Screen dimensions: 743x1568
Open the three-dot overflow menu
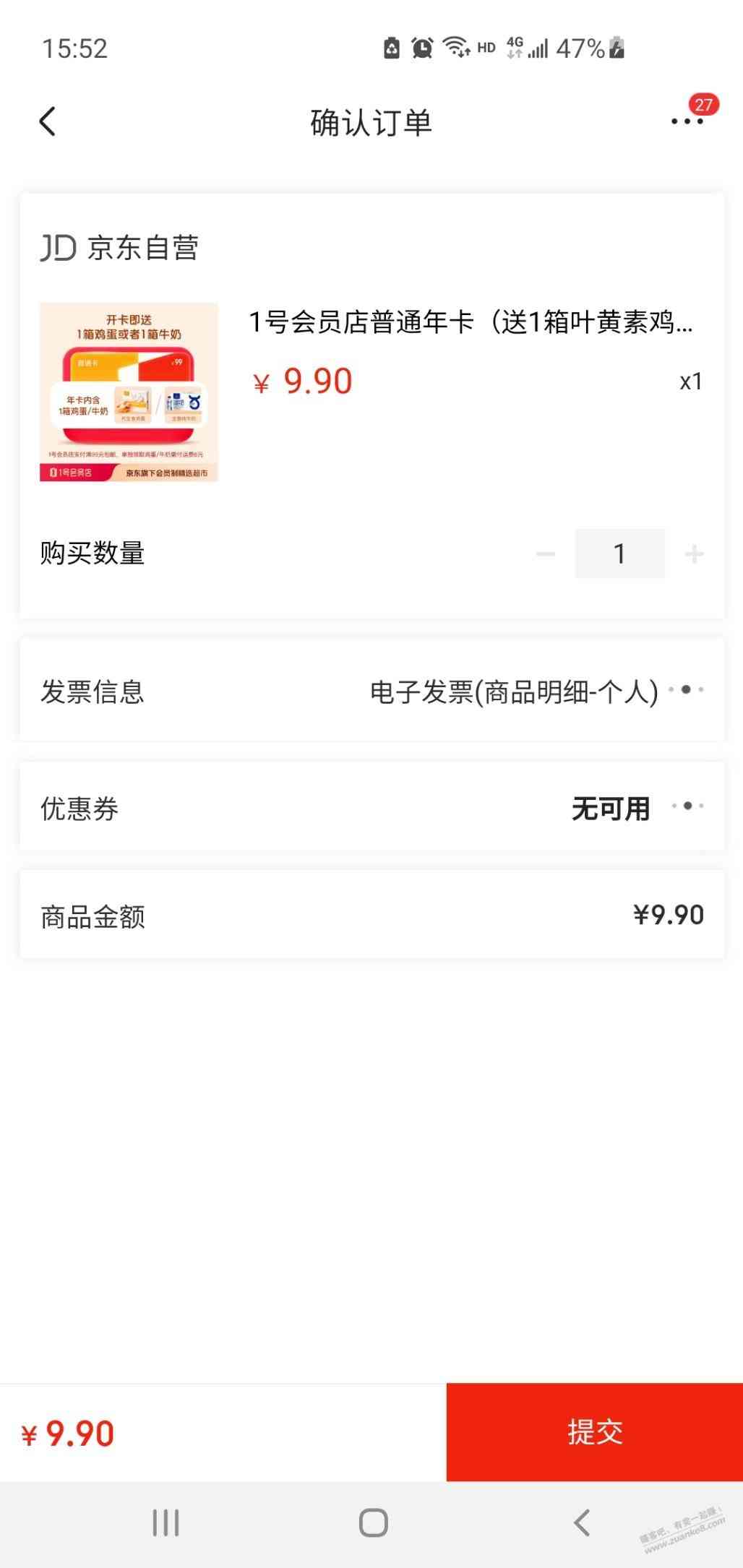[686, 121]
